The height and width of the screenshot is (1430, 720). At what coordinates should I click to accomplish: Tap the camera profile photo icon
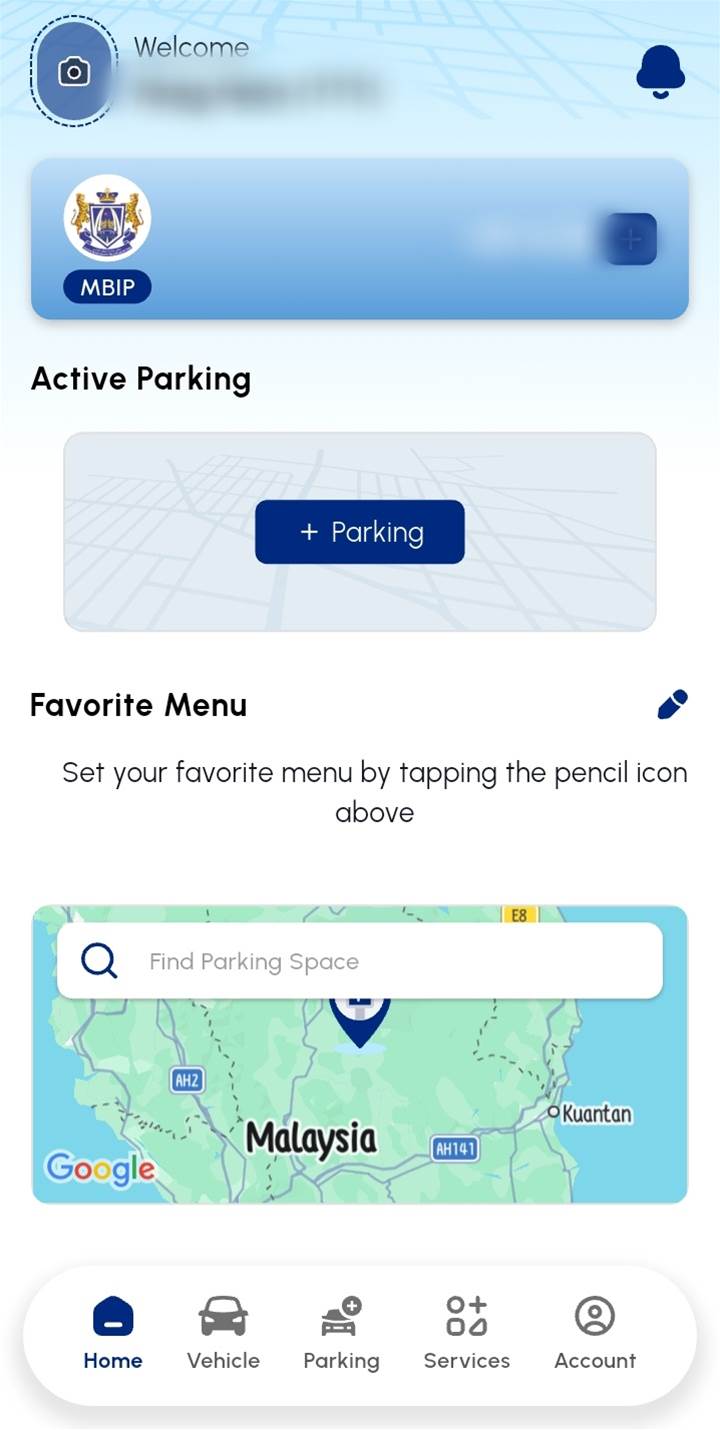click(74, 72)
